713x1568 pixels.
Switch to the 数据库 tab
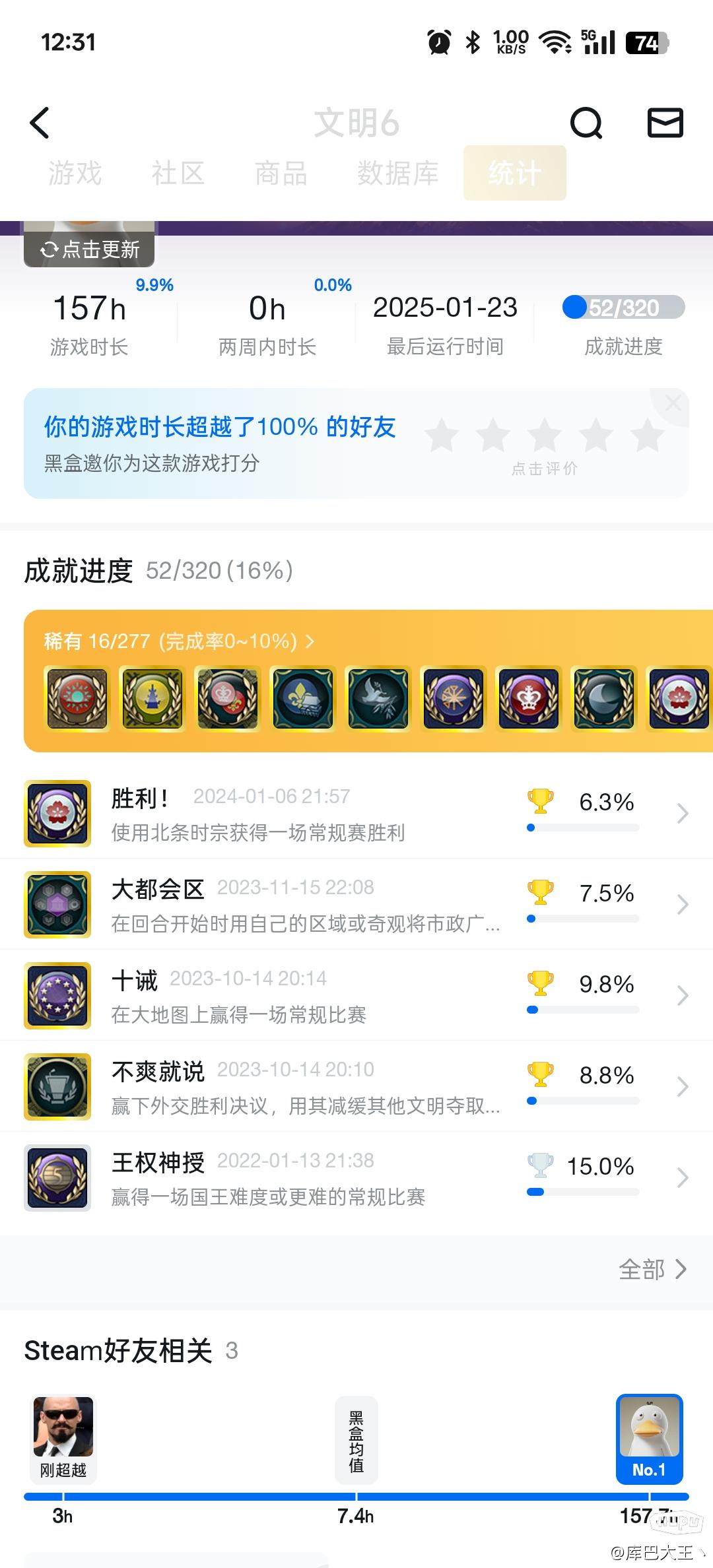pyautogui.click(x=397, y=174)
